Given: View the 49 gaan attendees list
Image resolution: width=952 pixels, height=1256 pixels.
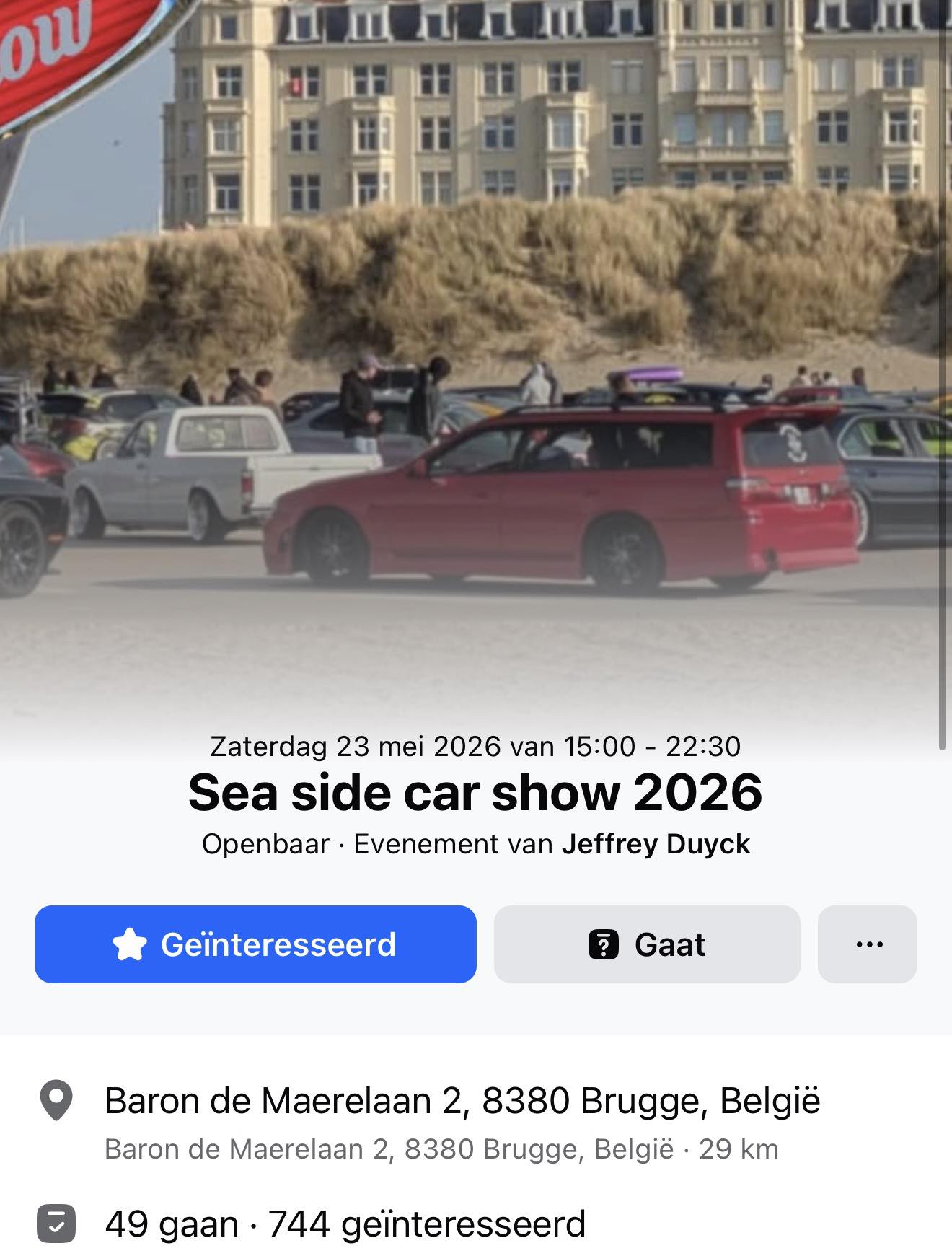Looking at the screenshot, I should pyautogui.click(x=172, y=1224).
